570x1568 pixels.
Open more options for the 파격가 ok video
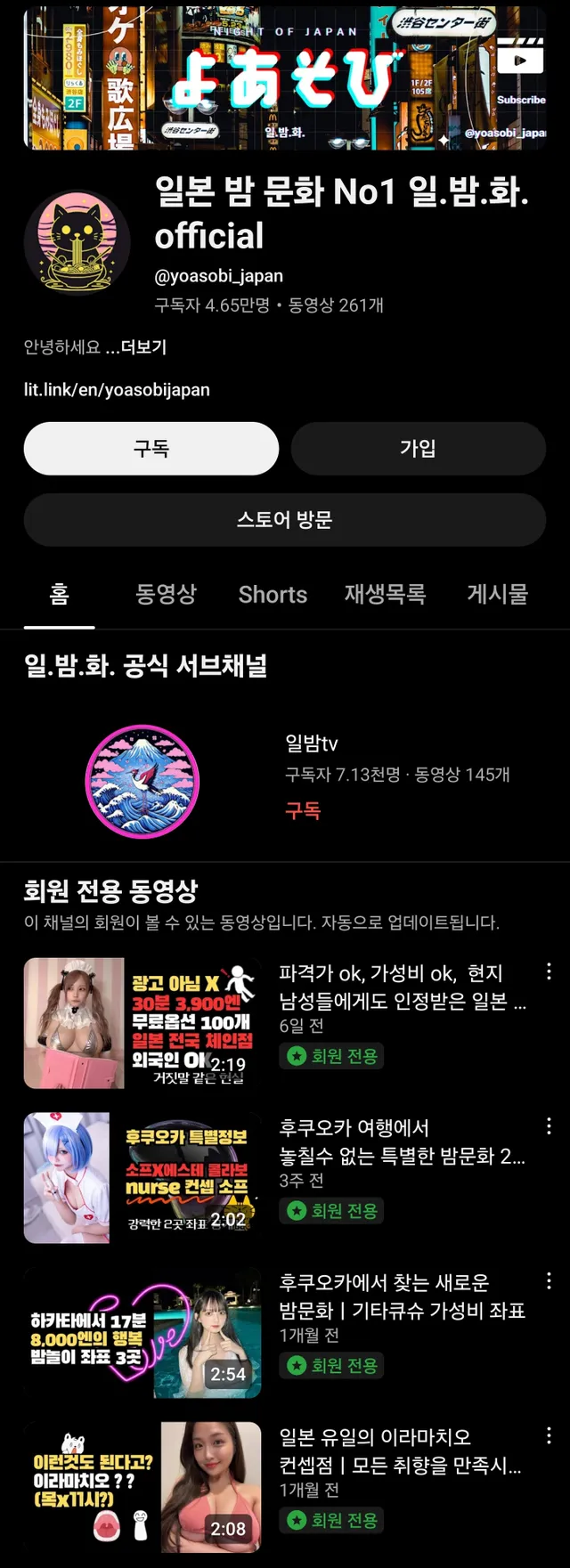(x=549, y=971)
